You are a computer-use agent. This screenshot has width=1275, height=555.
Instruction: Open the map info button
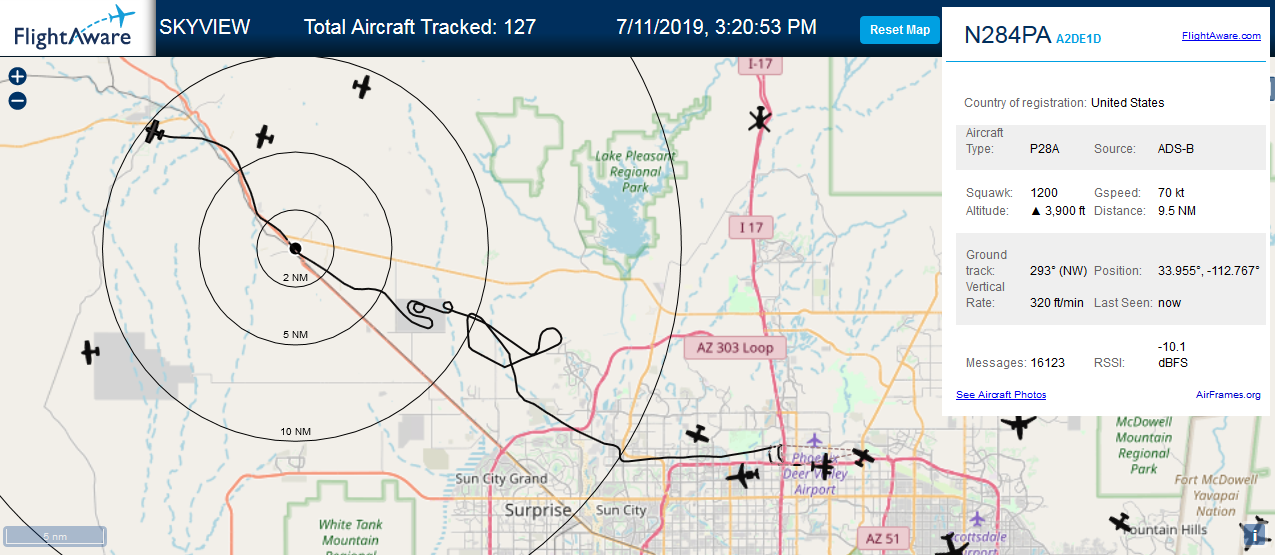(1253, 535)
